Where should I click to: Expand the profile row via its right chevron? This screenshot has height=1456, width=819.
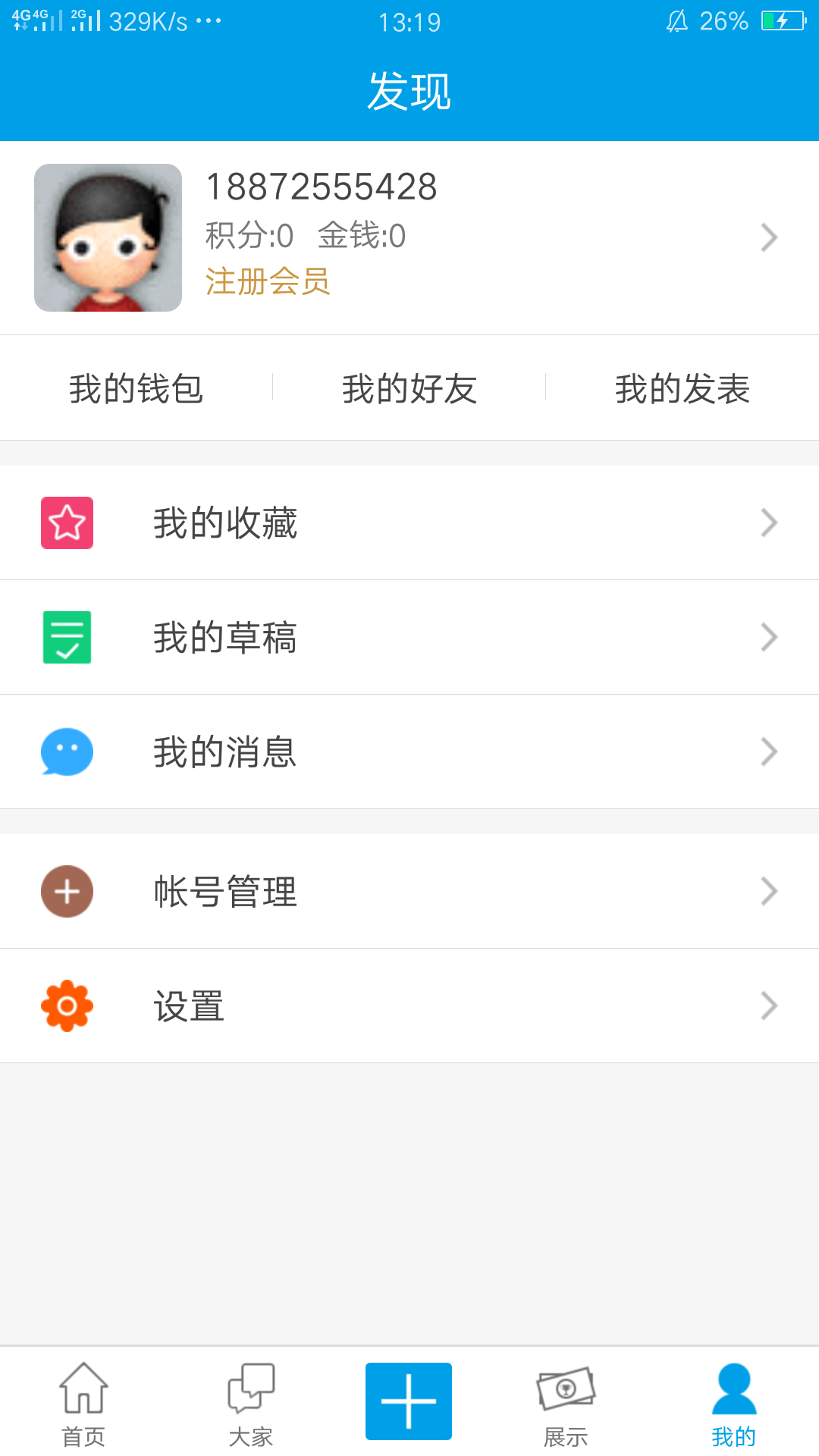[770, 237]
